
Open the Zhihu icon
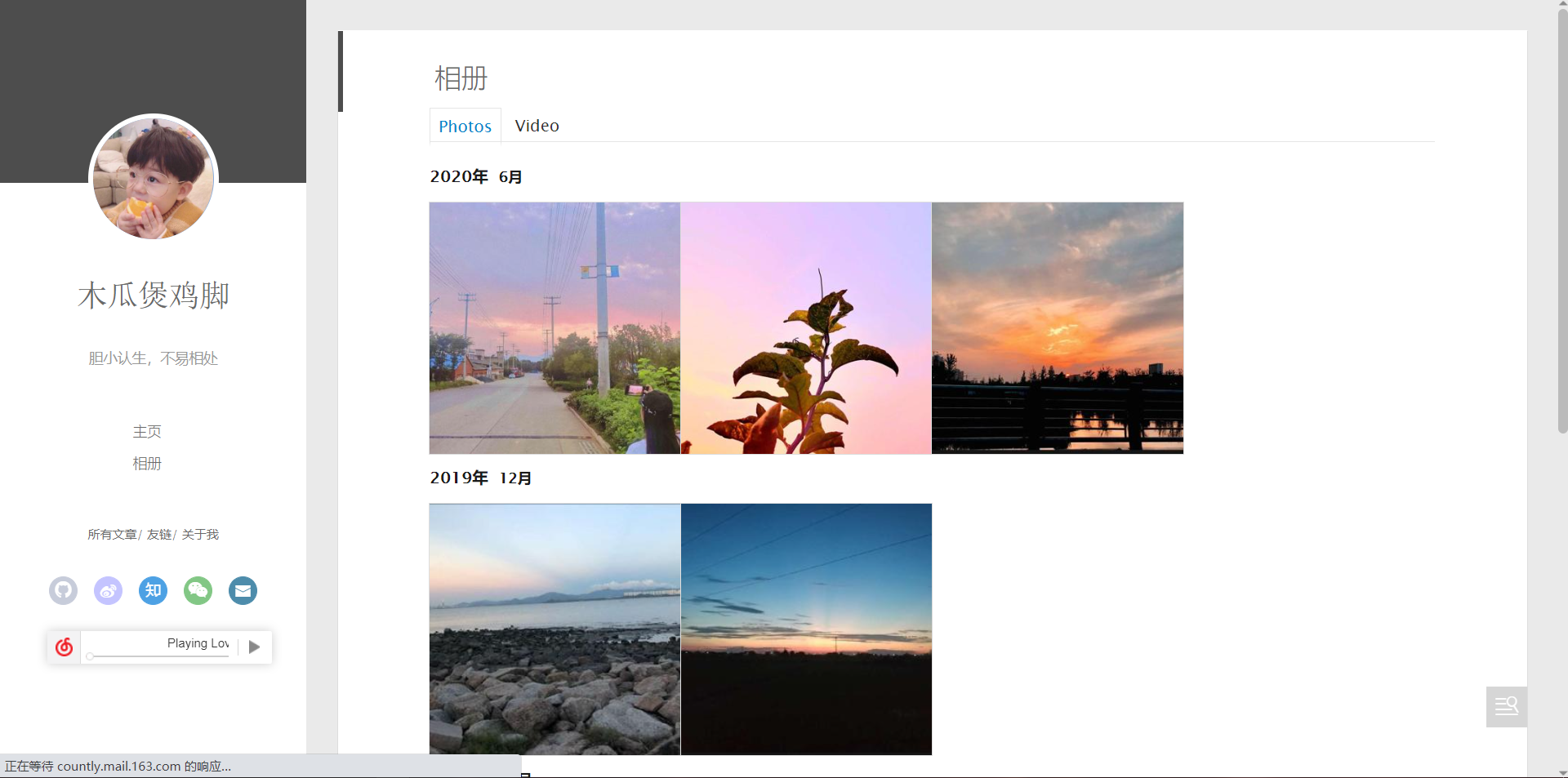click(x=153, y=590)
